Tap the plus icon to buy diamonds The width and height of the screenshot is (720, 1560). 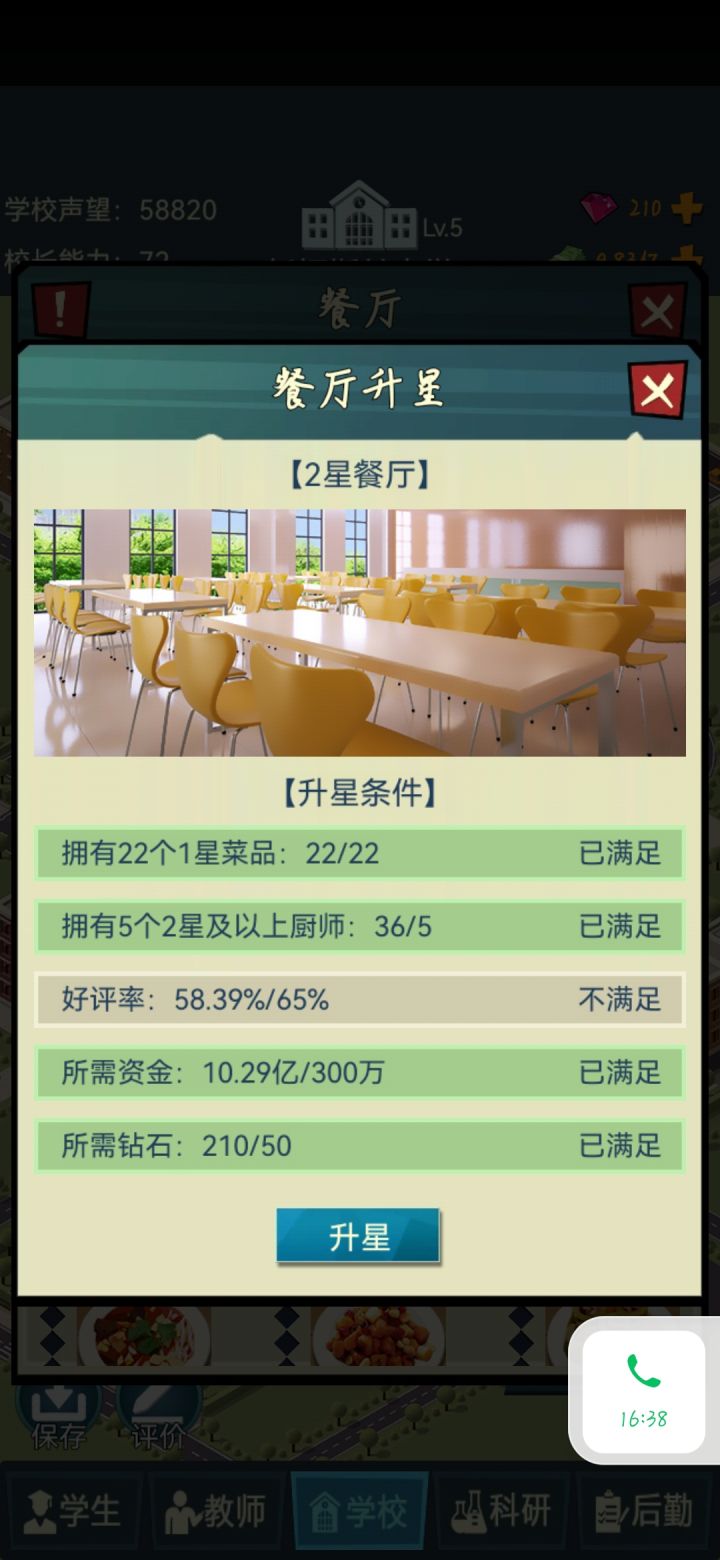click(688, 208)
